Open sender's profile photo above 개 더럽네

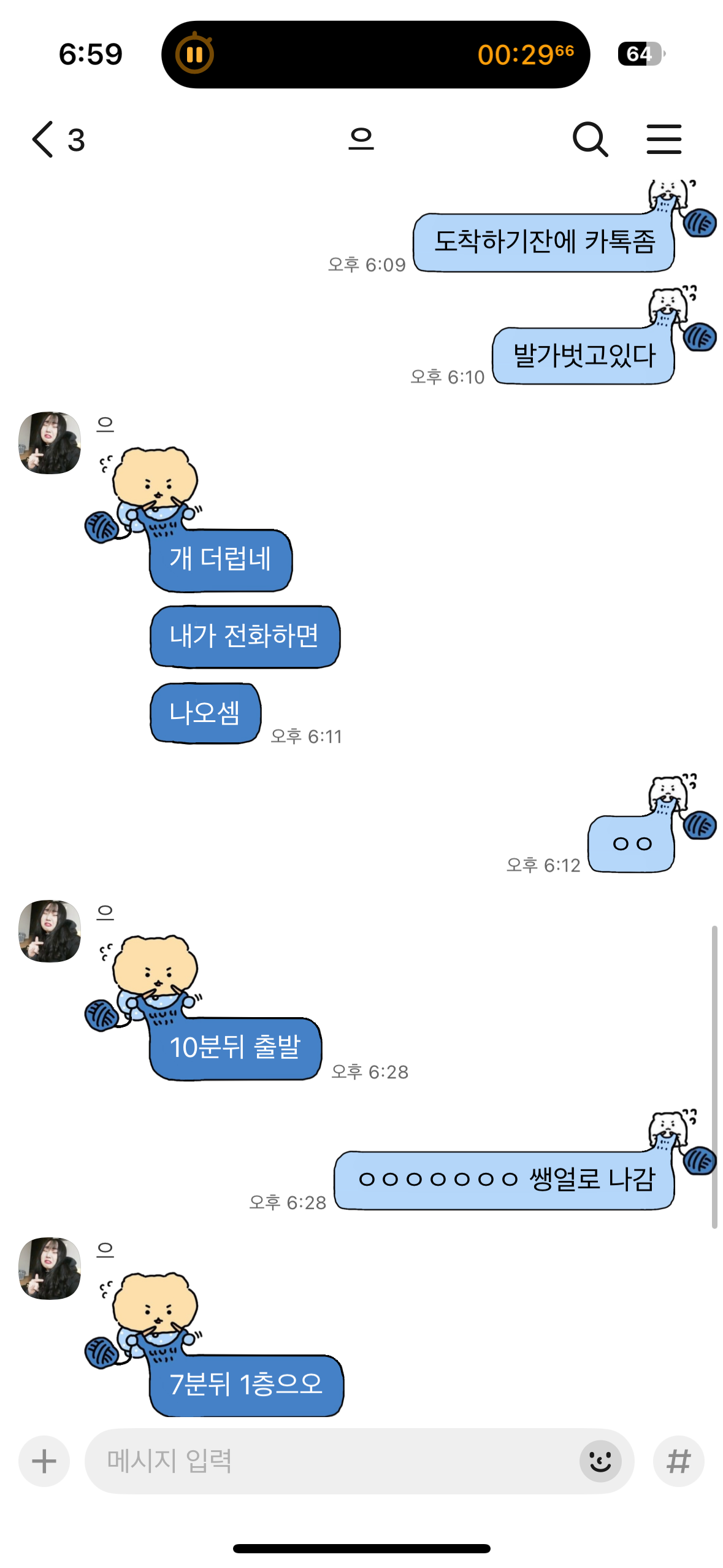50,442
